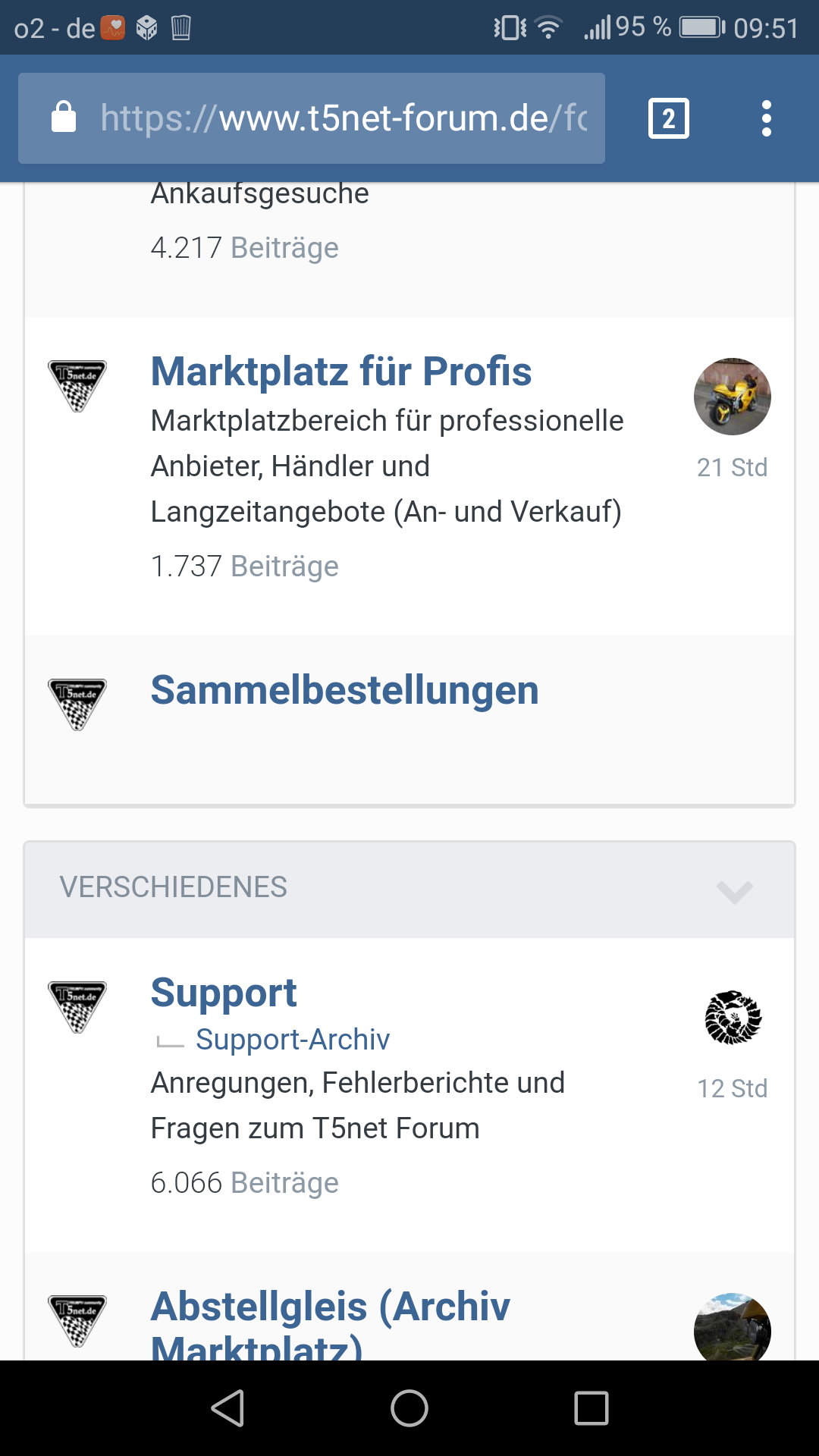Screen dimensions: 819x1456
Task: Open the Support-Archiv subforum
Action: pyautogui.click(x=293, y=1039)
